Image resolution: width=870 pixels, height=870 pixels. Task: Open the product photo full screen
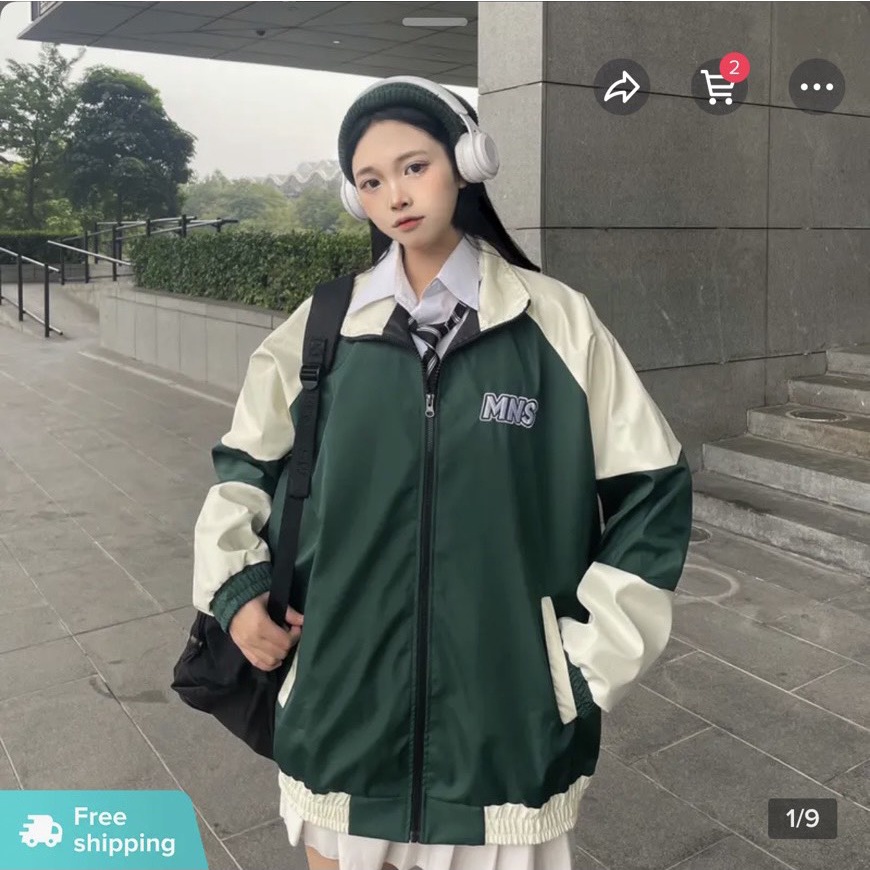pyautogui.click(x=435, y=480)
